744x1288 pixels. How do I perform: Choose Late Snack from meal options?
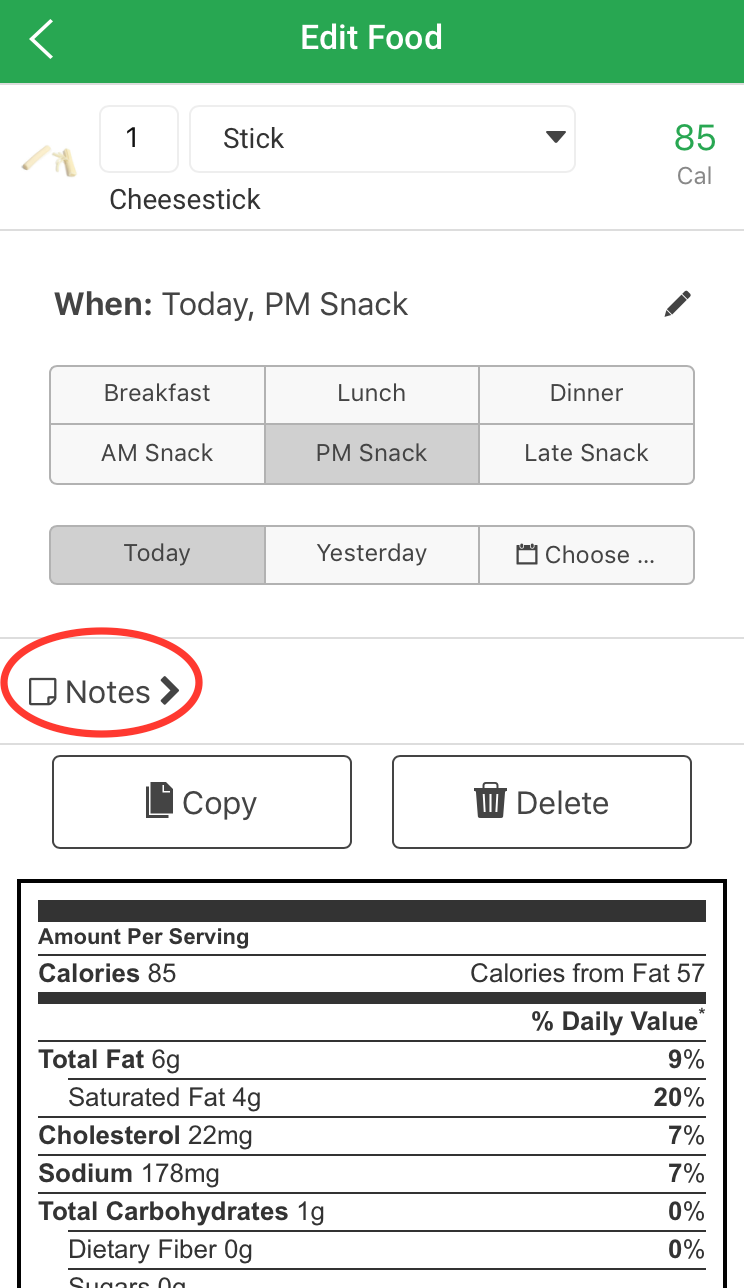(x=586, y=453)
